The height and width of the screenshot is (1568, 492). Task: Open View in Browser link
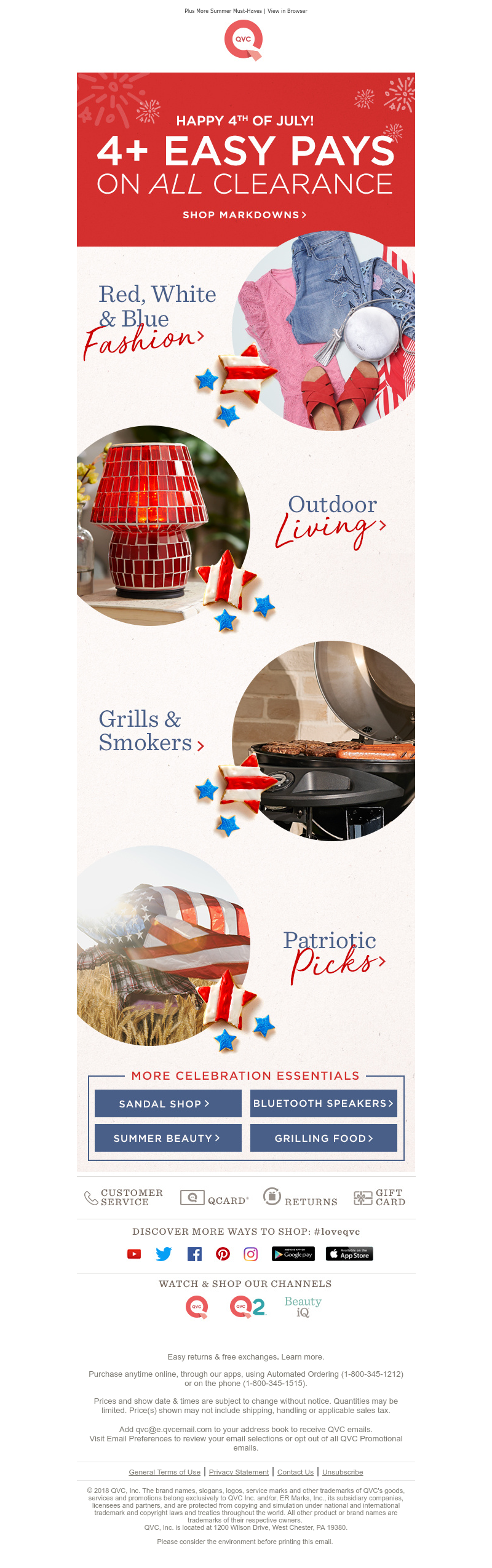click(x=287, y=11)
